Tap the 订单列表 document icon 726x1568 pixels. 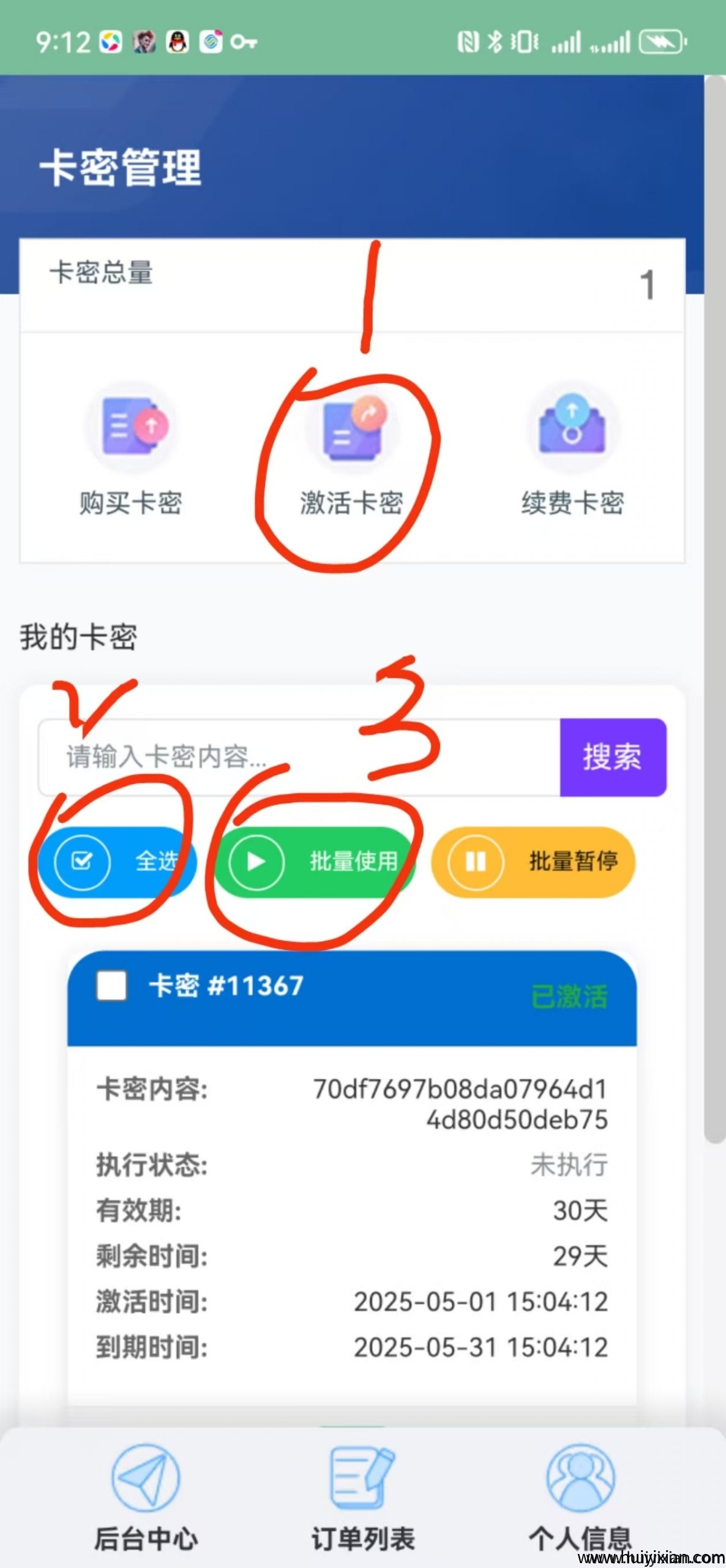[361, 1470]
